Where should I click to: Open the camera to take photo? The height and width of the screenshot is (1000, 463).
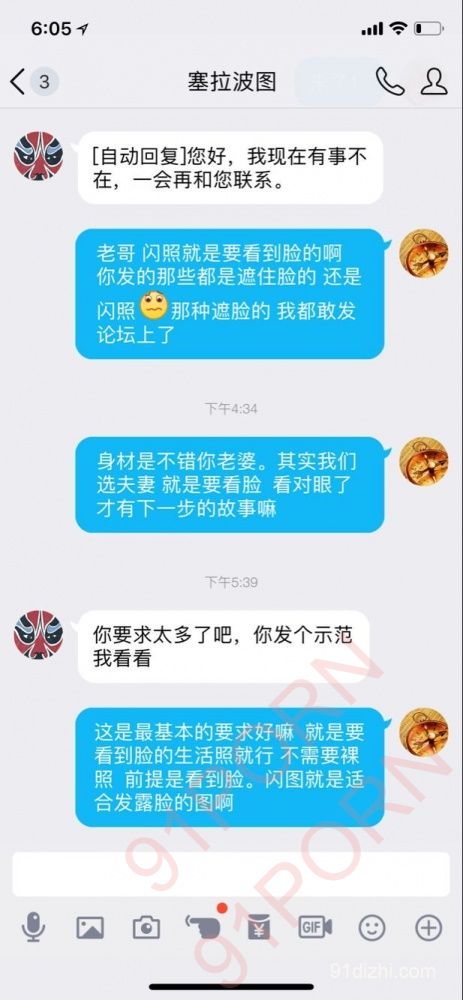(146, 927)
